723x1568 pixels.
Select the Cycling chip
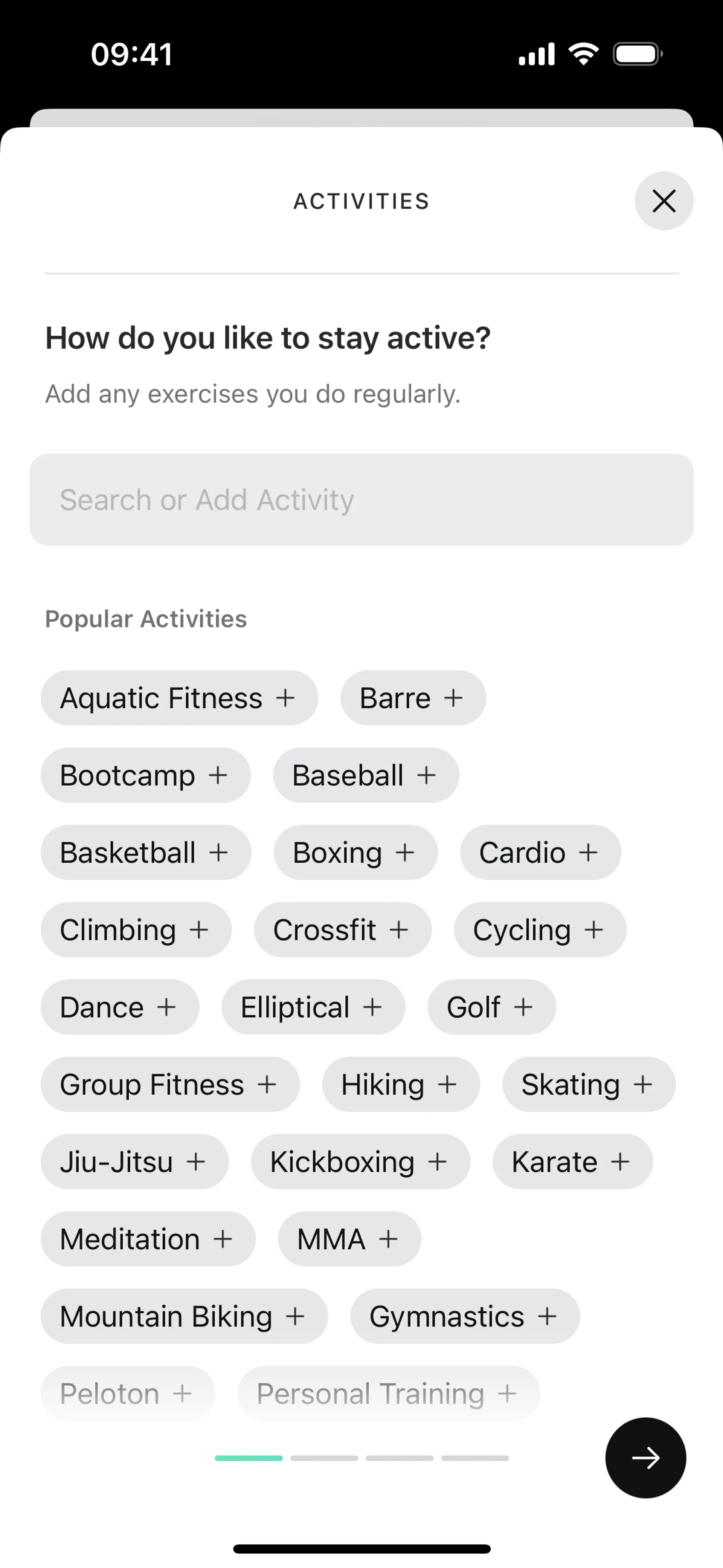539,929
